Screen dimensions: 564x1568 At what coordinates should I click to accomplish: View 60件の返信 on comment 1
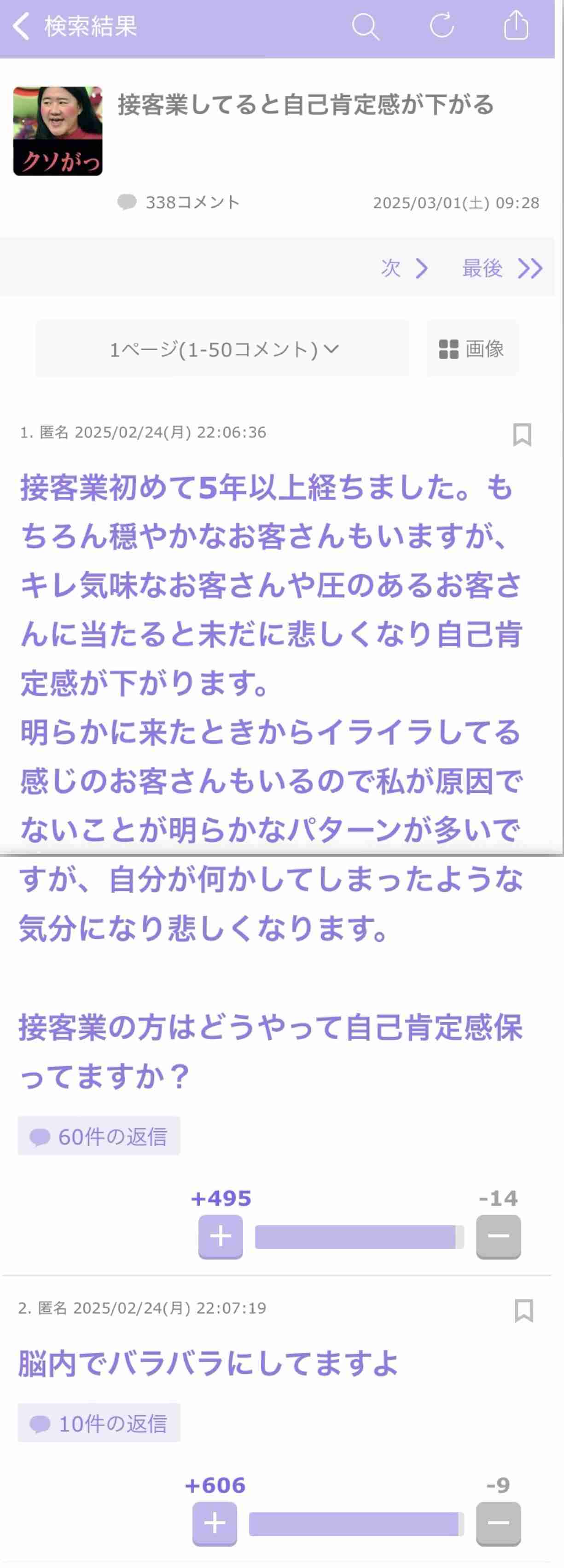click(x=99, y=1136)
